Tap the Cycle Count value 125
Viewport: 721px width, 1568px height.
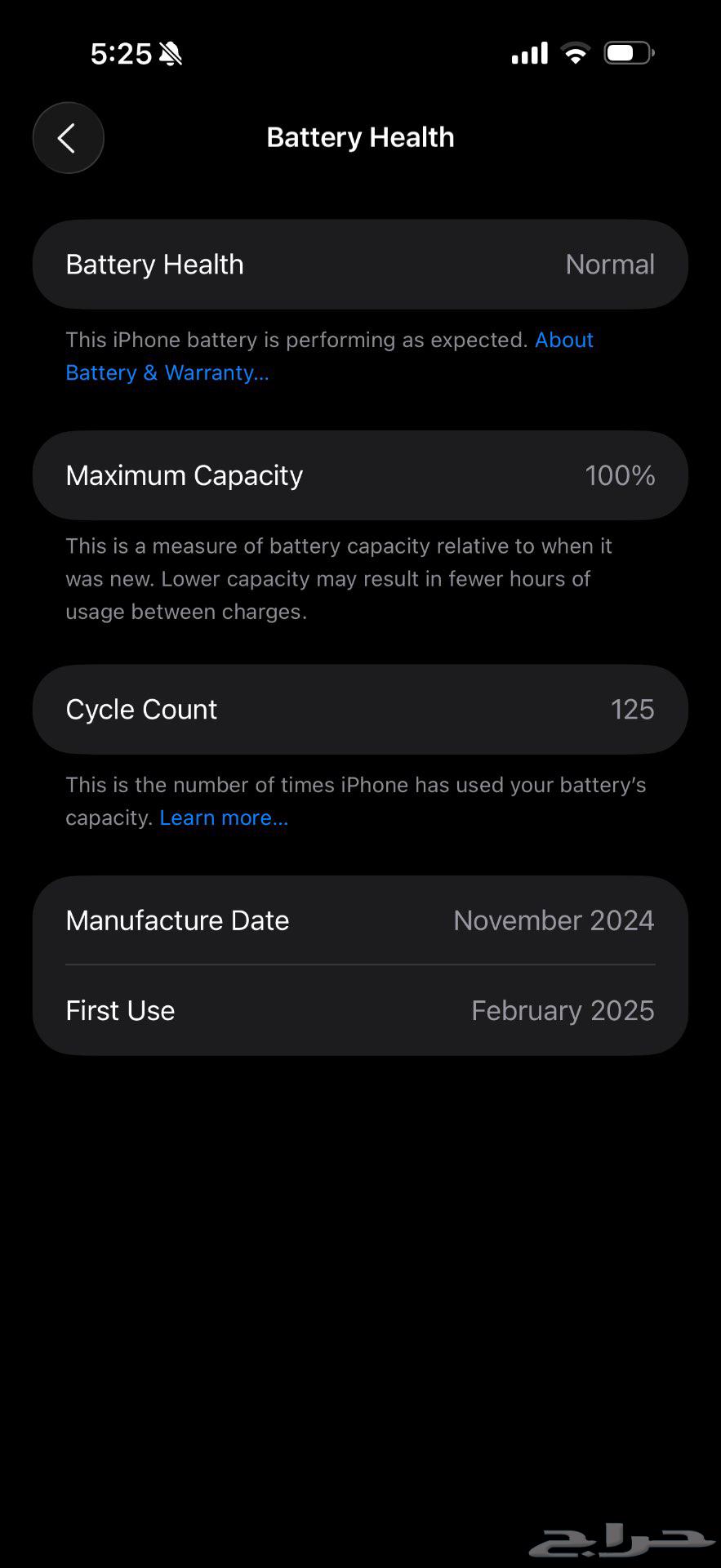tap(632, 709)
